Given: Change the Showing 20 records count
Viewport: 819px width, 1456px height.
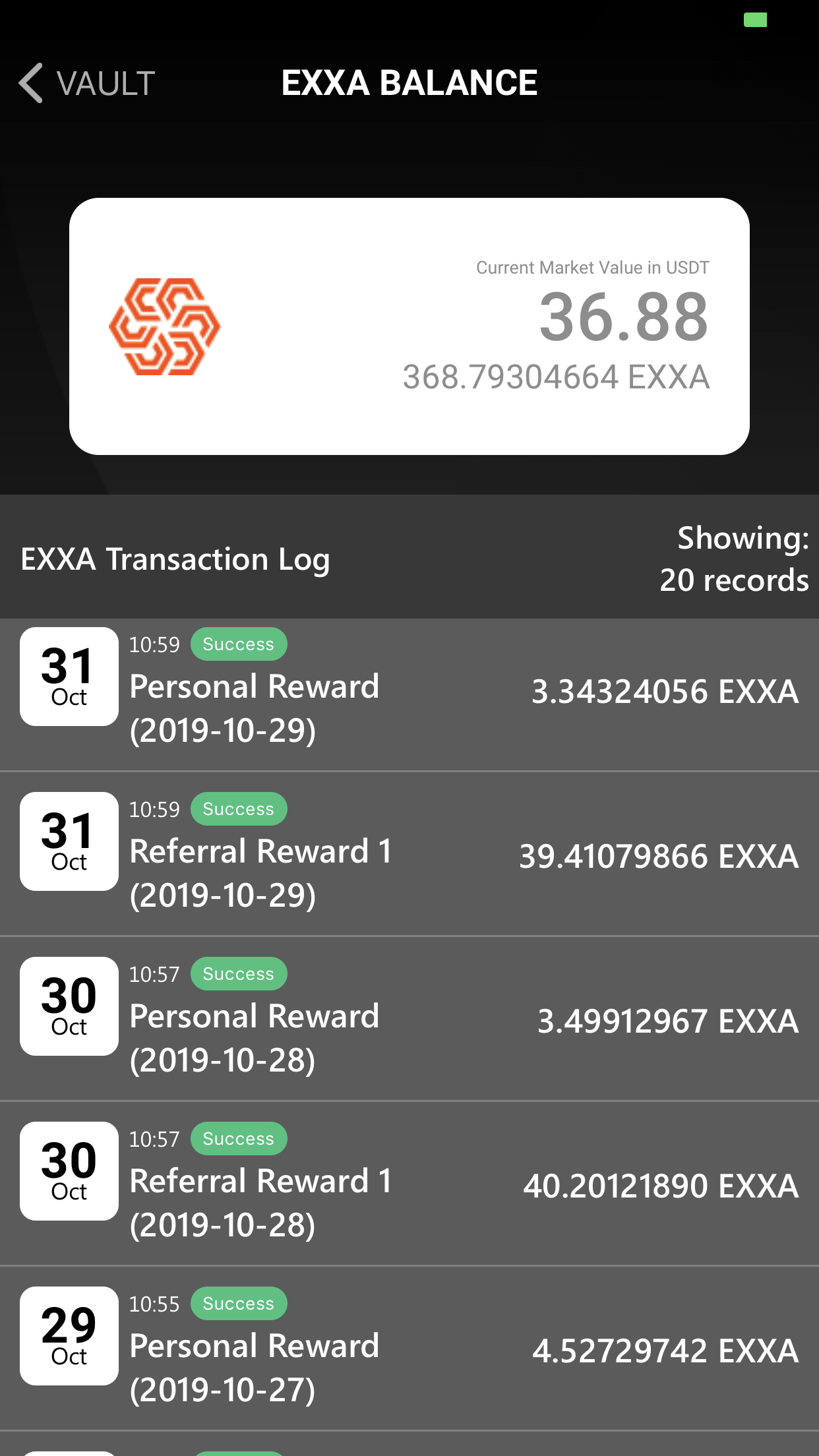Looking at the screenshot, I should click(x=733, y=559).
